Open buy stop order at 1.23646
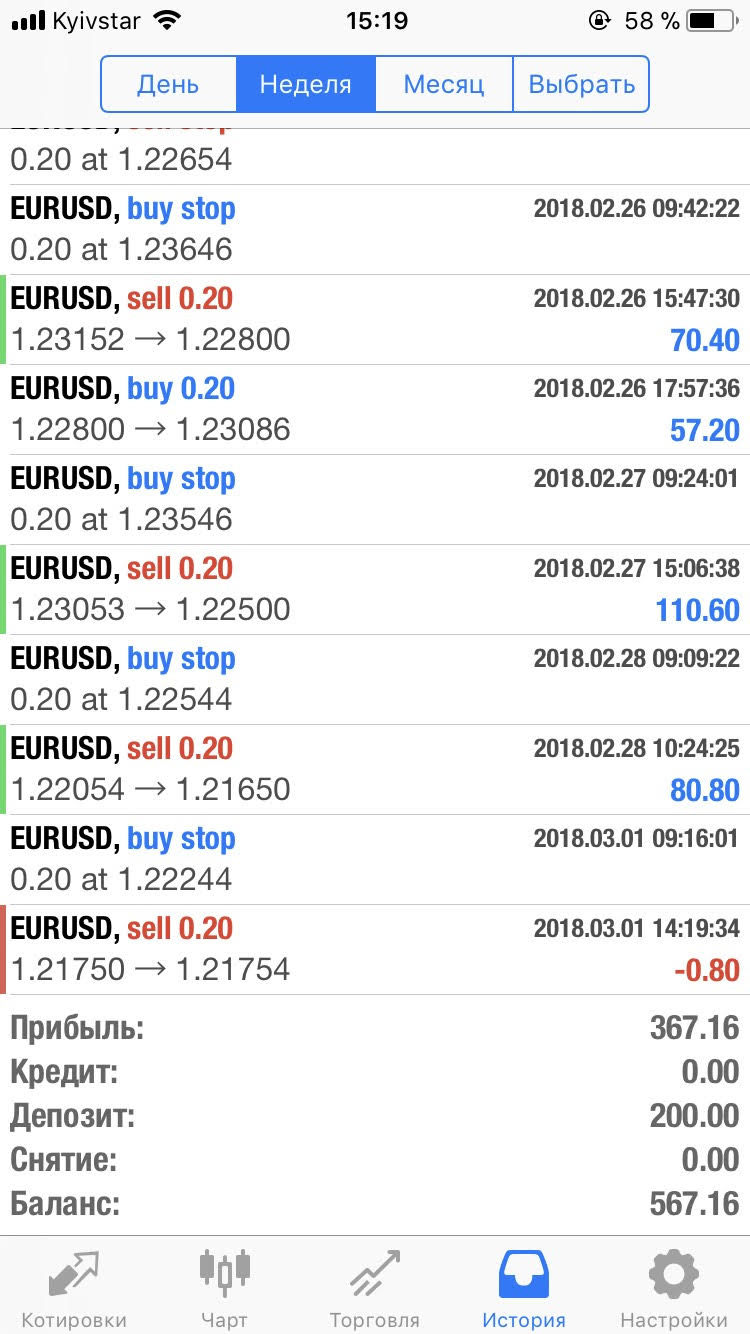 [375, 230]
